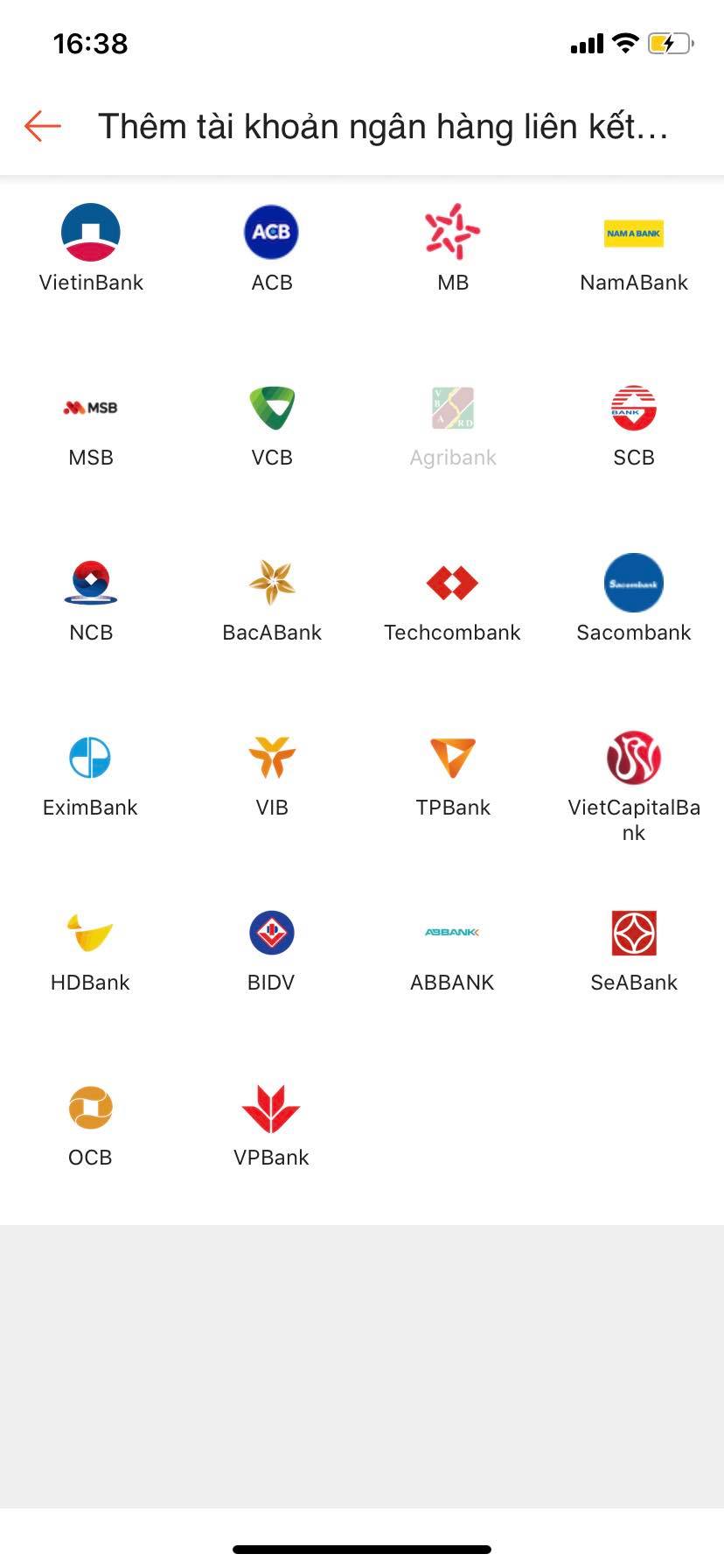The width and height of the screenshot is (724, 1568).
Task: Go back using the orange arrow
Action: pos(43,126)
